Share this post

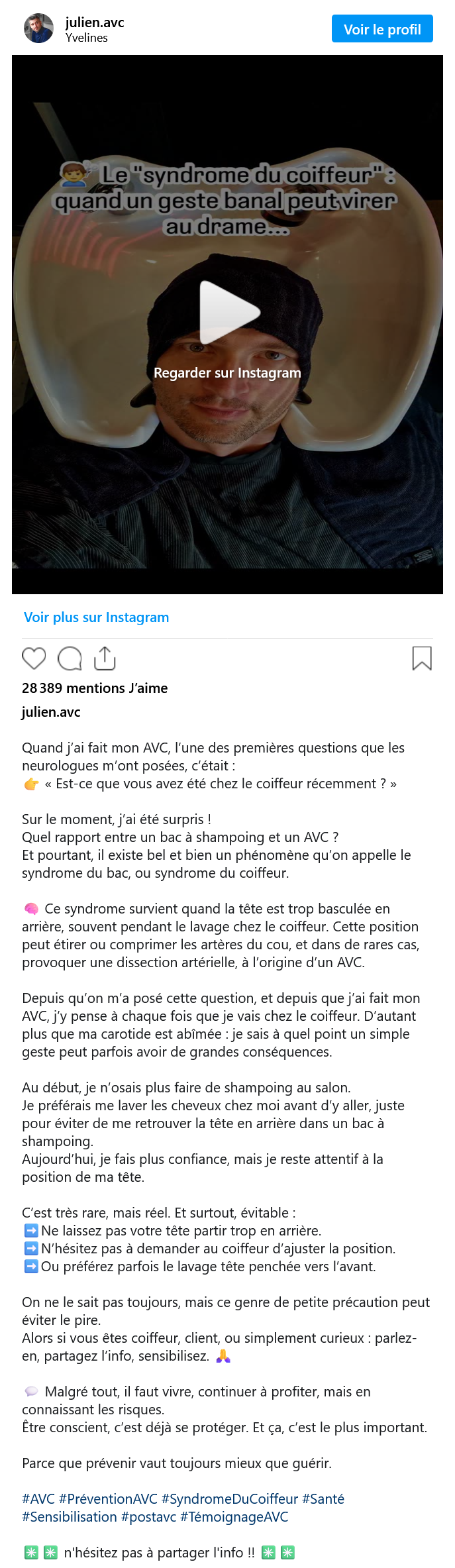[105, 658]
